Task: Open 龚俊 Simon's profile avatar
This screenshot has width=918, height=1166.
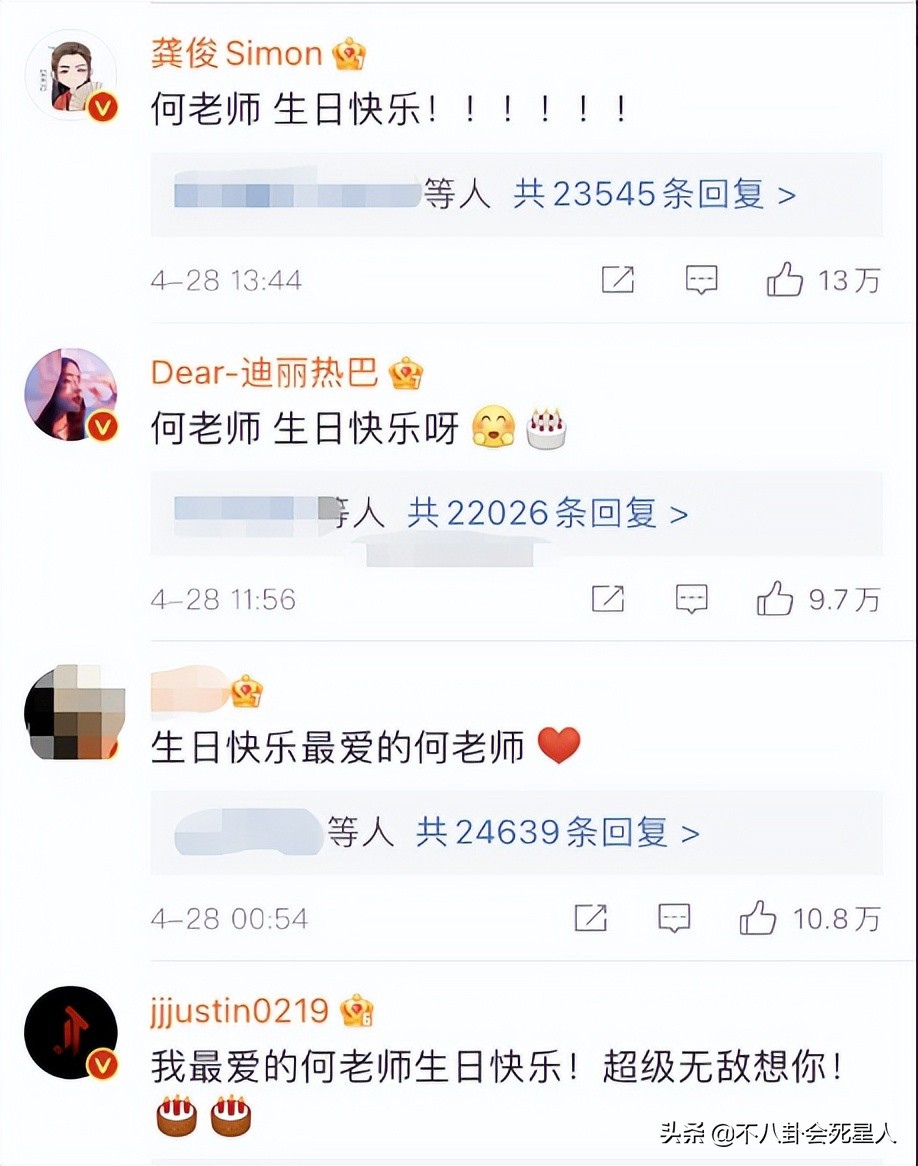Action: point(71,77)
